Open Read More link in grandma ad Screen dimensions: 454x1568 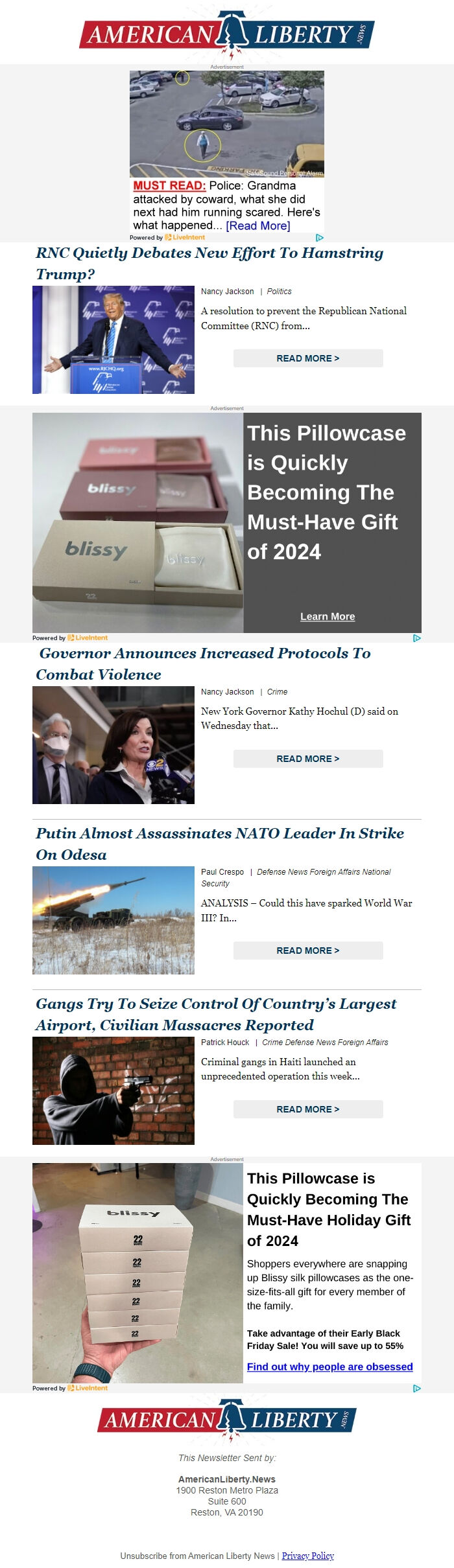click(257, 225)
